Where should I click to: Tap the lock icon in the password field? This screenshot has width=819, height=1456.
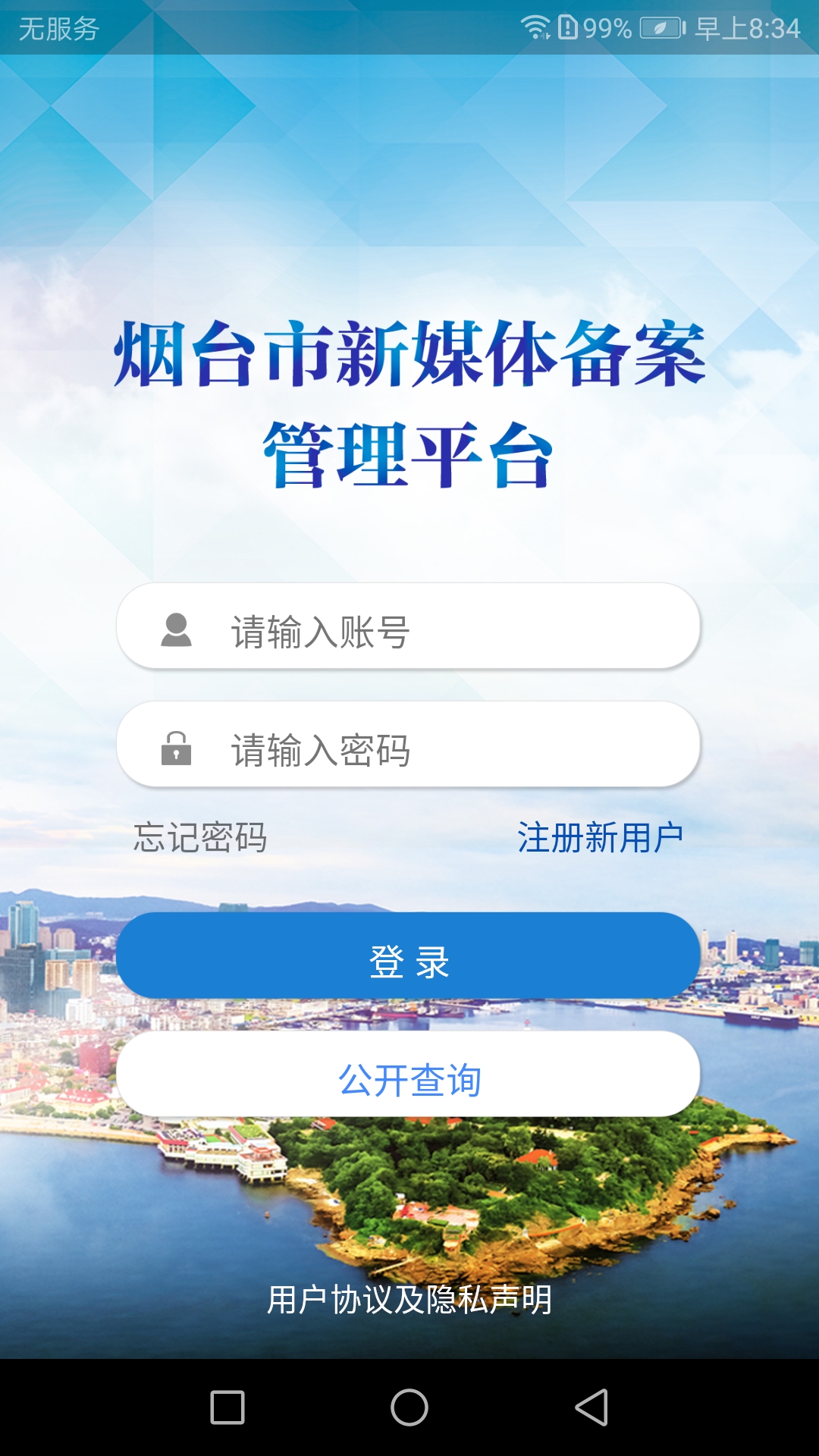click(176, 751)
